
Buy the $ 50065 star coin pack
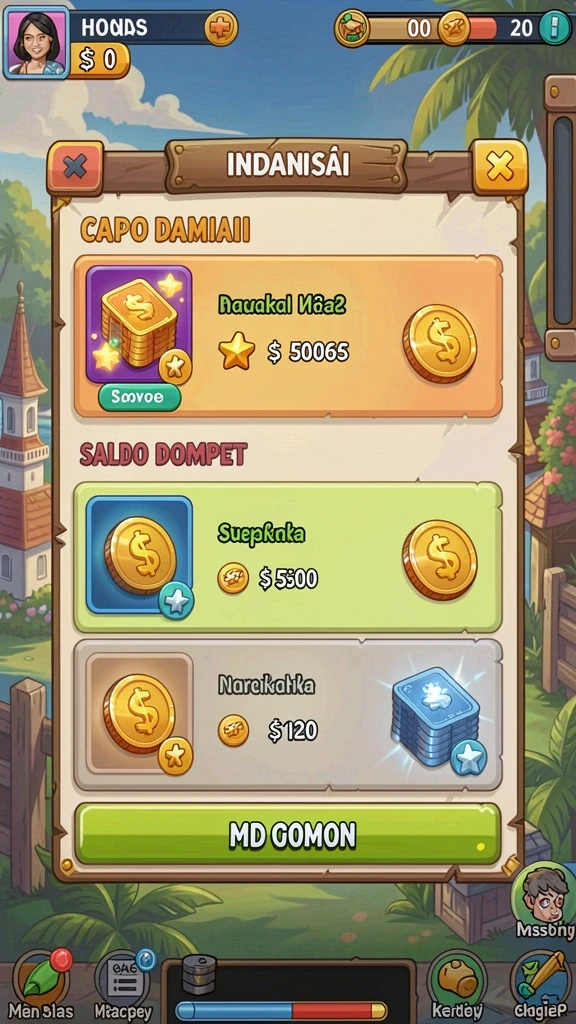coord(288,336)
